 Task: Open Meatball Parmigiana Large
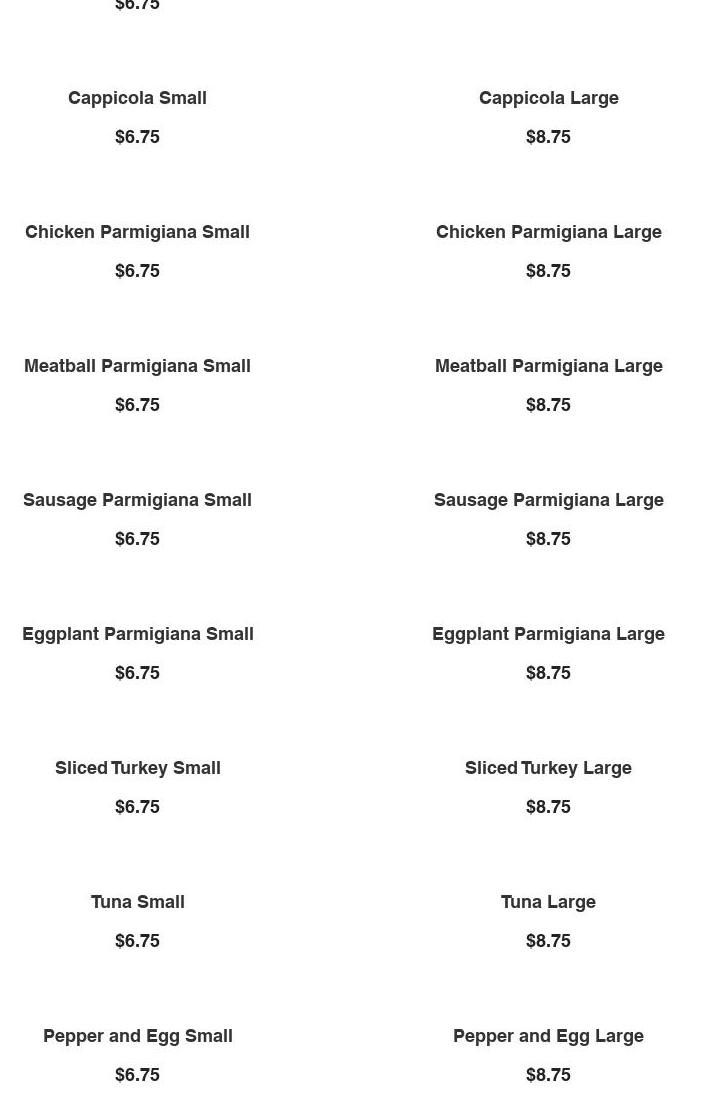click(x=548, y=366)
